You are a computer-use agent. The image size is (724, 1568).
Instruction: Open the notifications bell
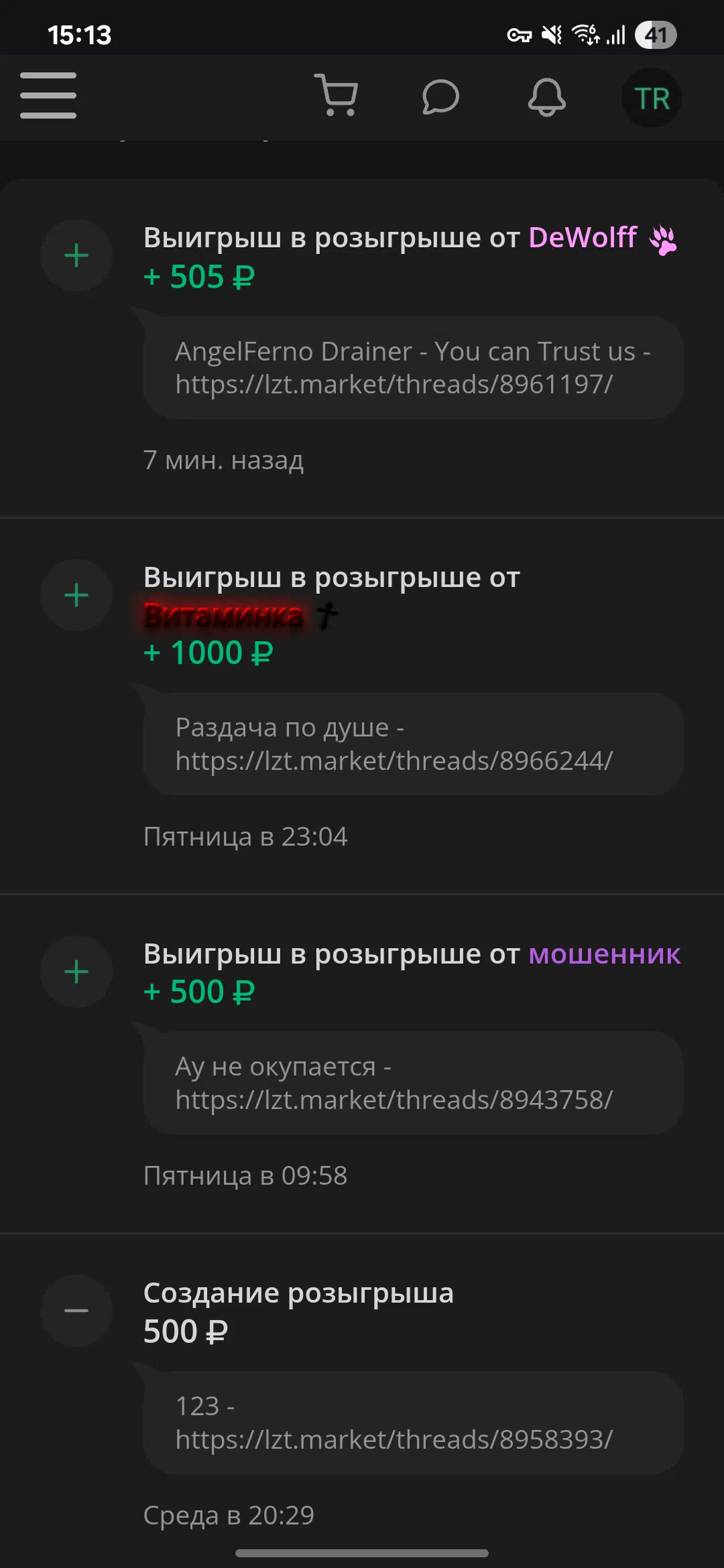click(547, 97)
